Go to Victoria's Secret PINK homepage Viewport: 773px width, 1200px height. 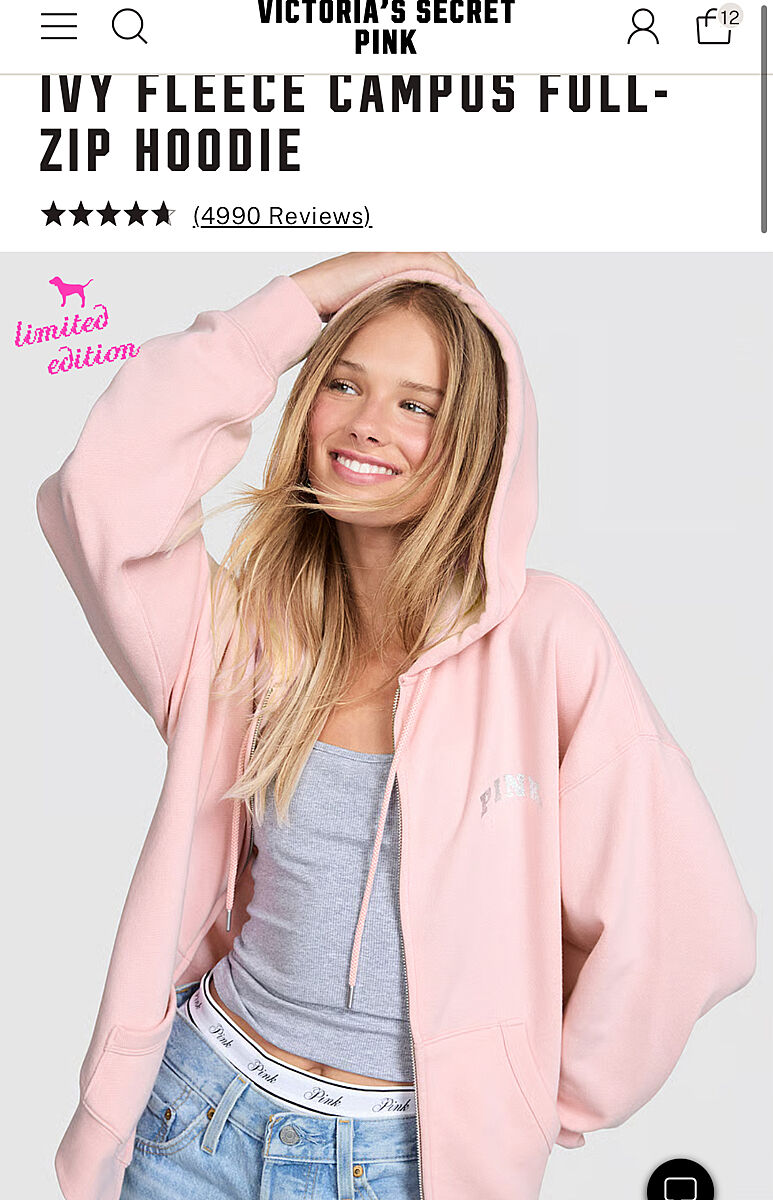[x=386, y=27]
